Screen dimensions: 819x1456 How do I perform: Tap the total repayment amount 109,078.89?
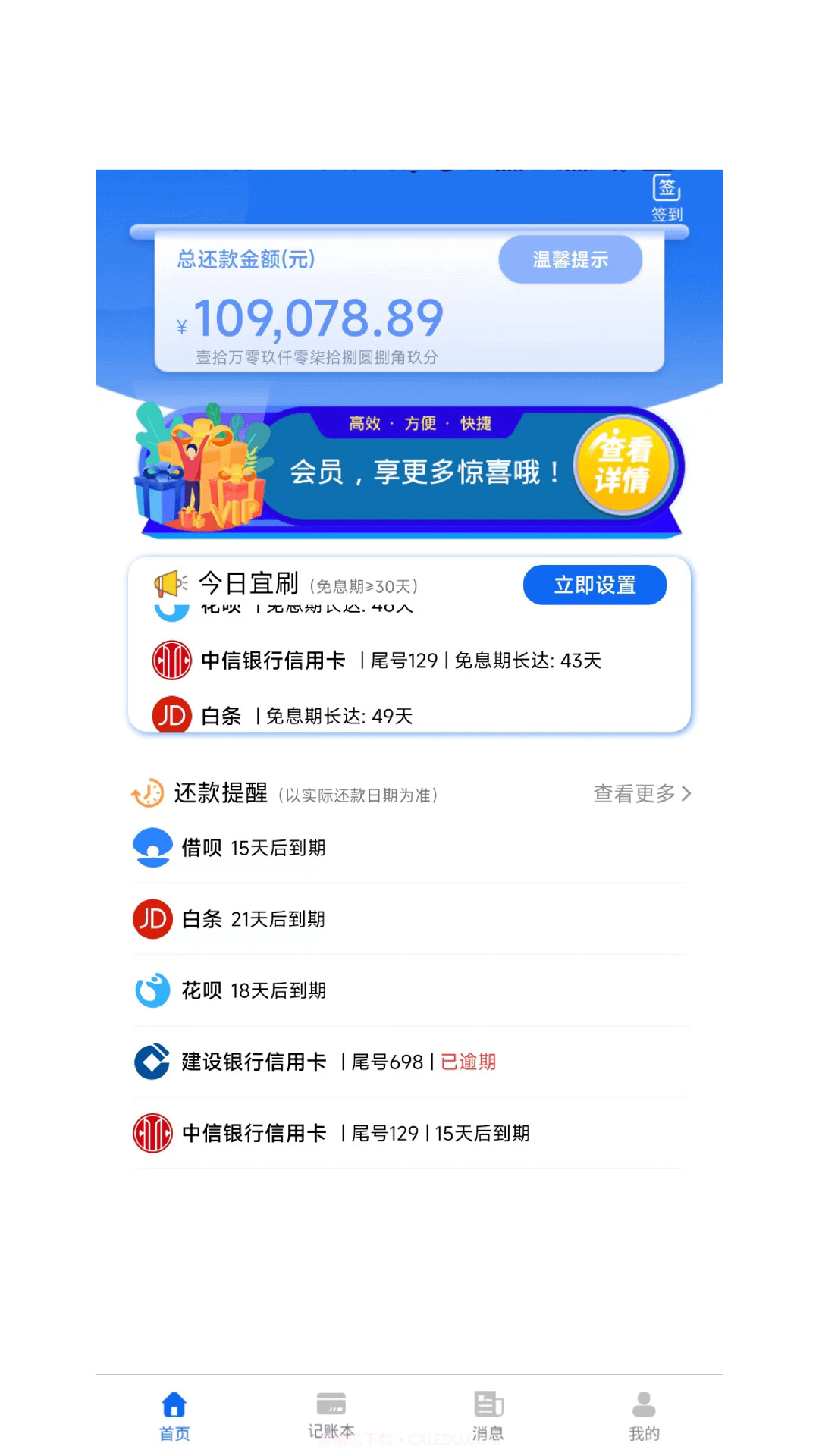click(x=318, y=318)
